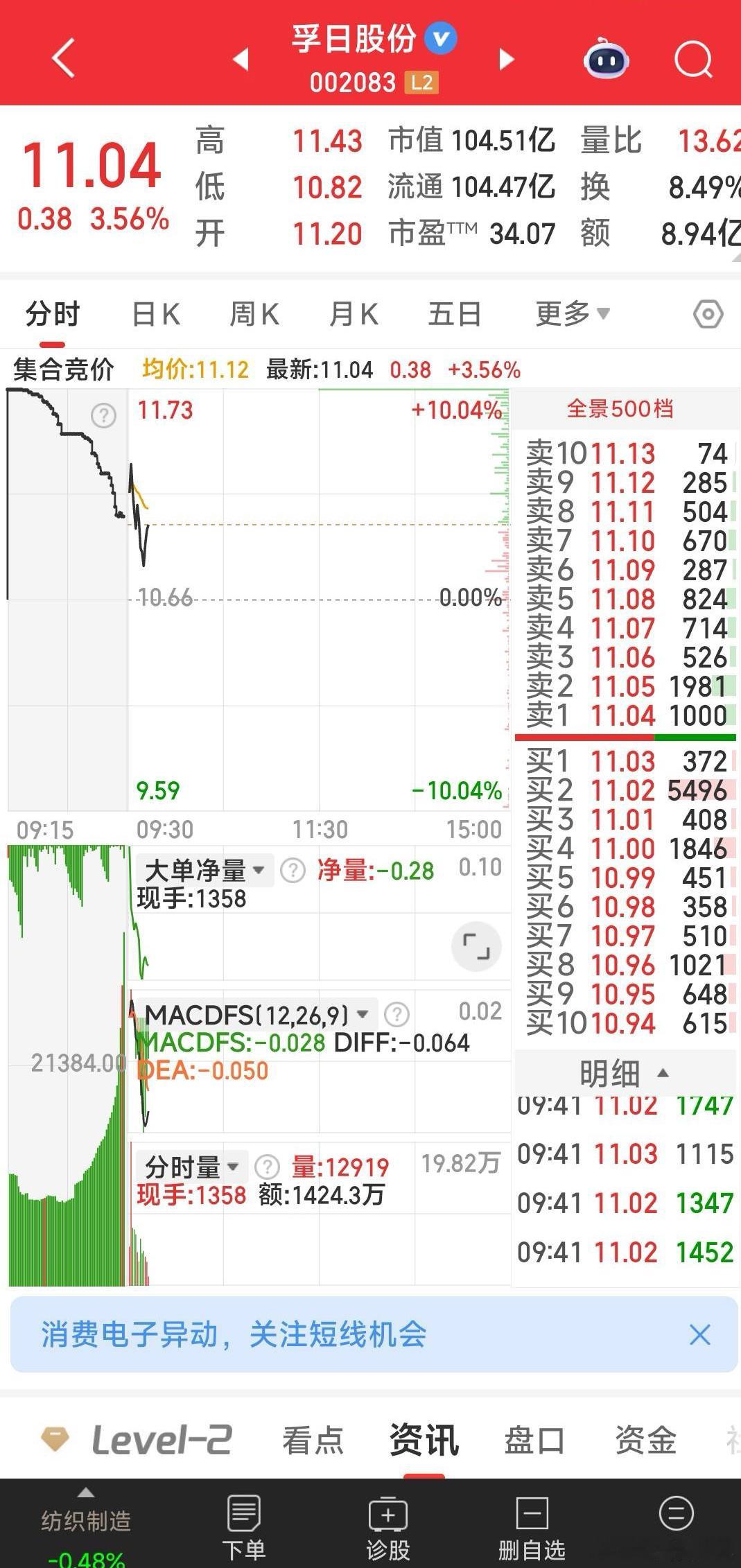Show the 五日 chart
Image resolution: width=741 pixels, height=1568 pixels.
455,315
